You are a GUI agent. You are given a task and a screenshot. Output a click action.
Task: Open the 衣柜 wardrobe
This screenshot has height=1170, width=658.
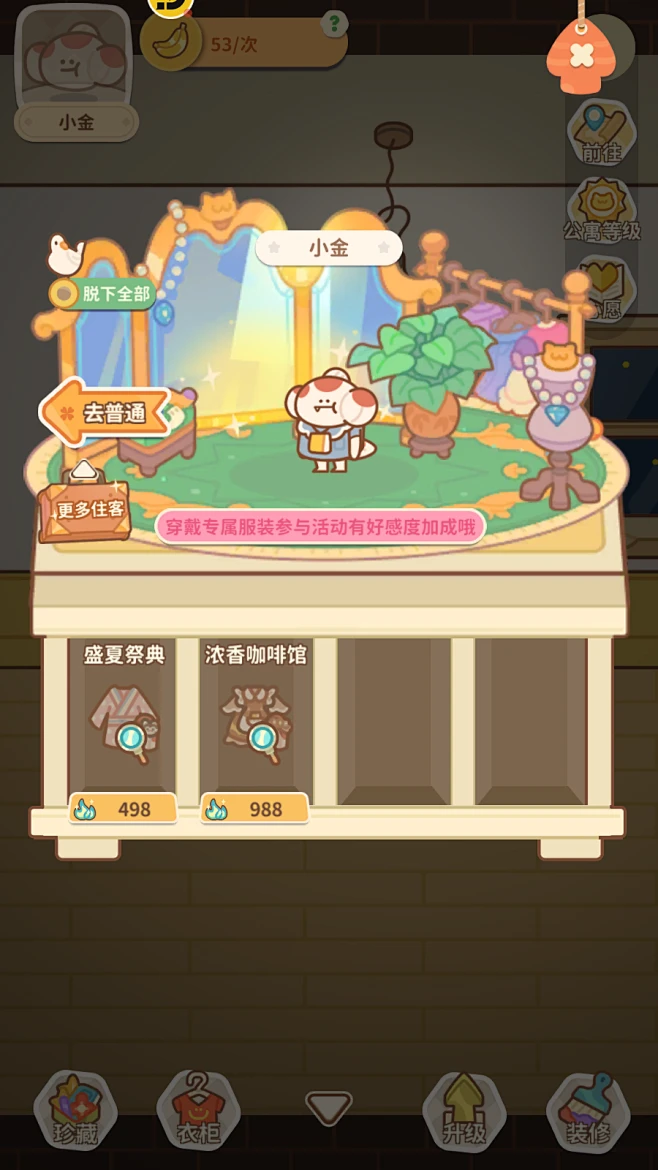click(x=198, y=1111)
